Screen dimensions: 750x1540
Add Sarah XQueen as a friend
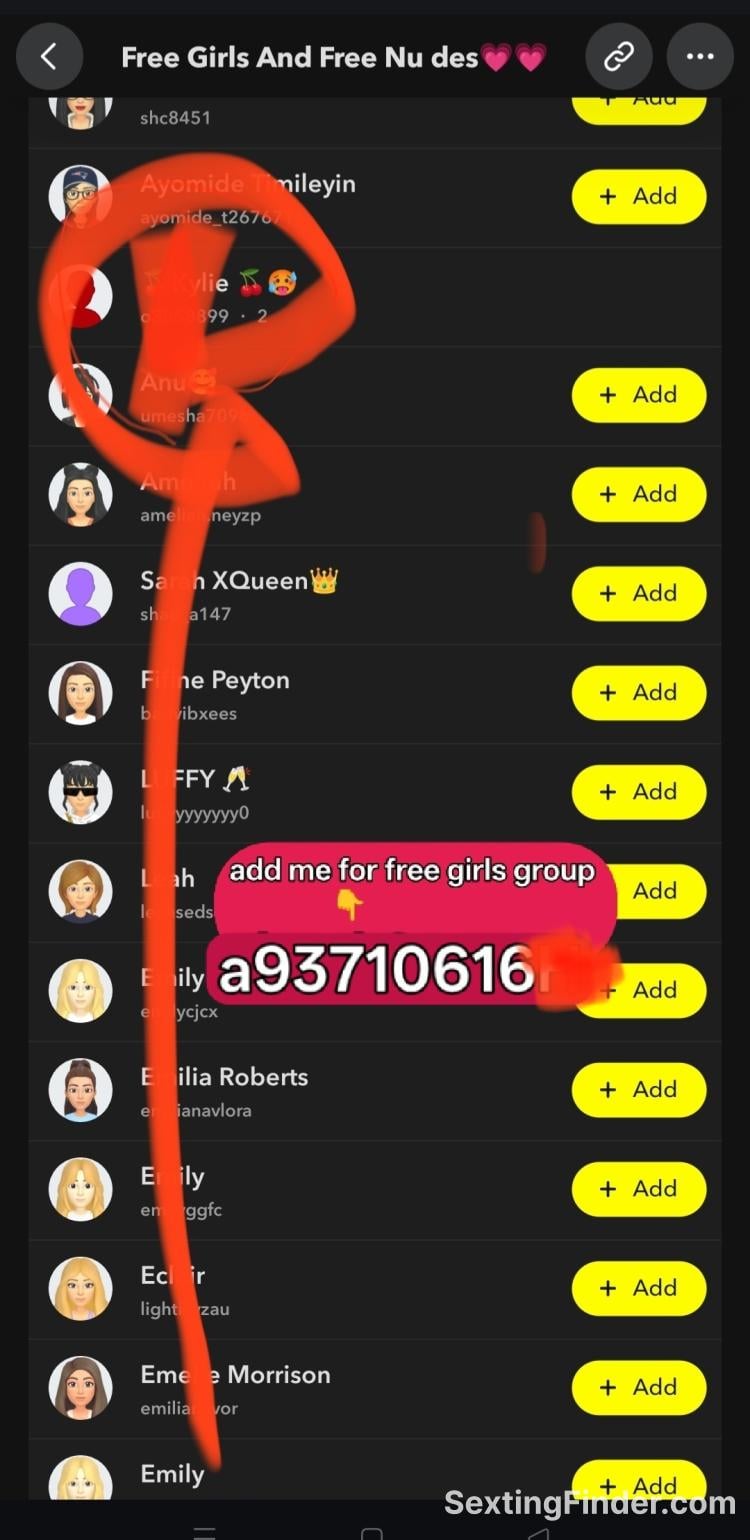(639, 594)
